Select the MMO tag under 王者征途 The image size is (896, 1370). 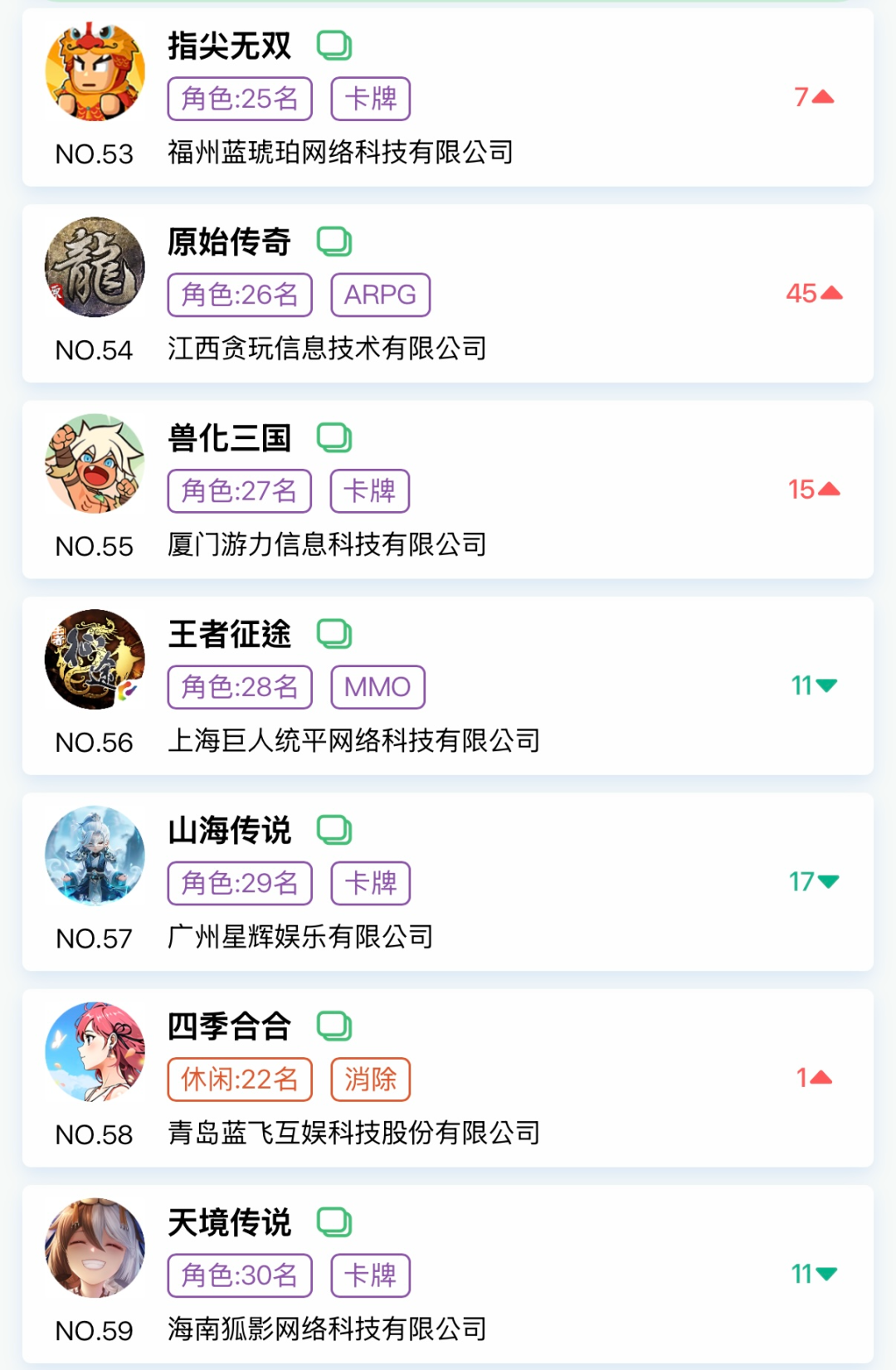tap(376, 686)
